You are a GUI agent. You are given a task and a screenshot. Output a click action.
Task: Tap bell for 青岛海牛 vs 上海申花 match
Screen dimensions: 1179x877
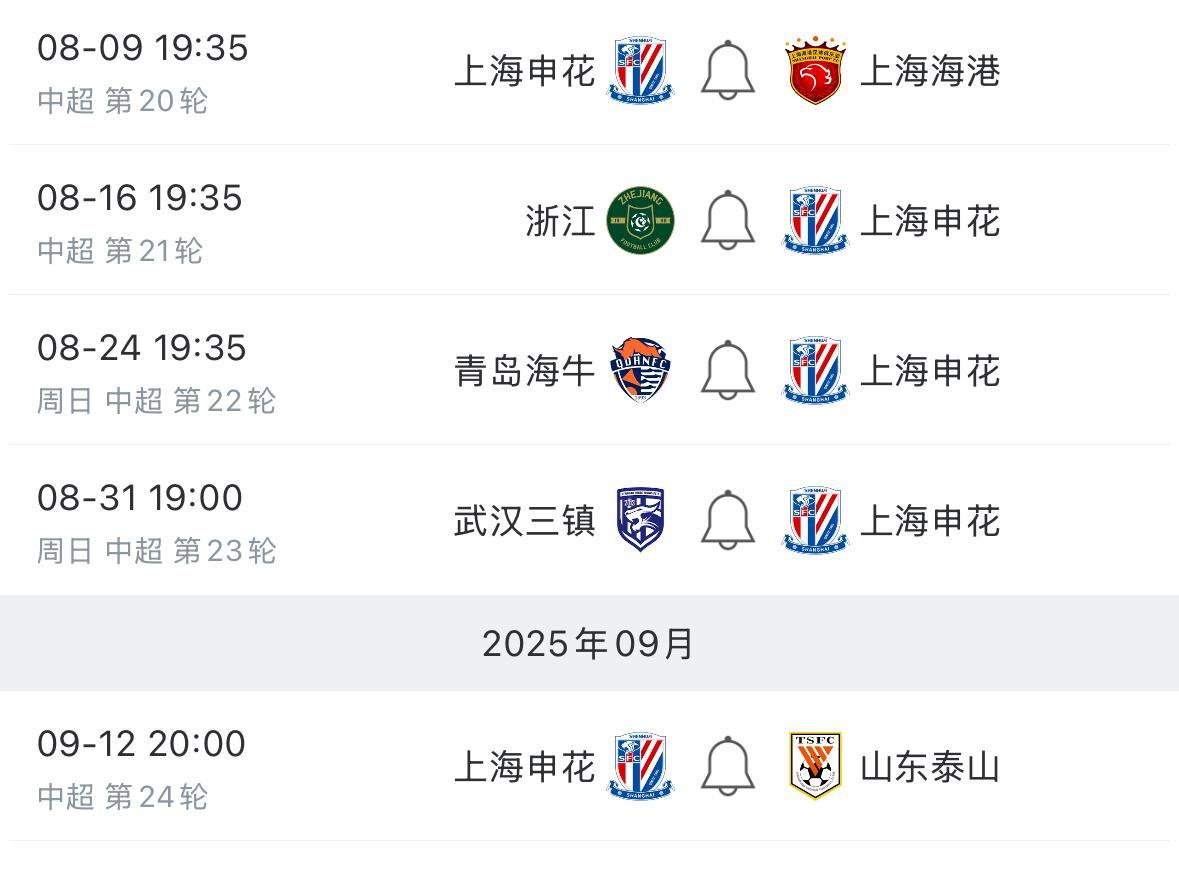pos(727,370)
